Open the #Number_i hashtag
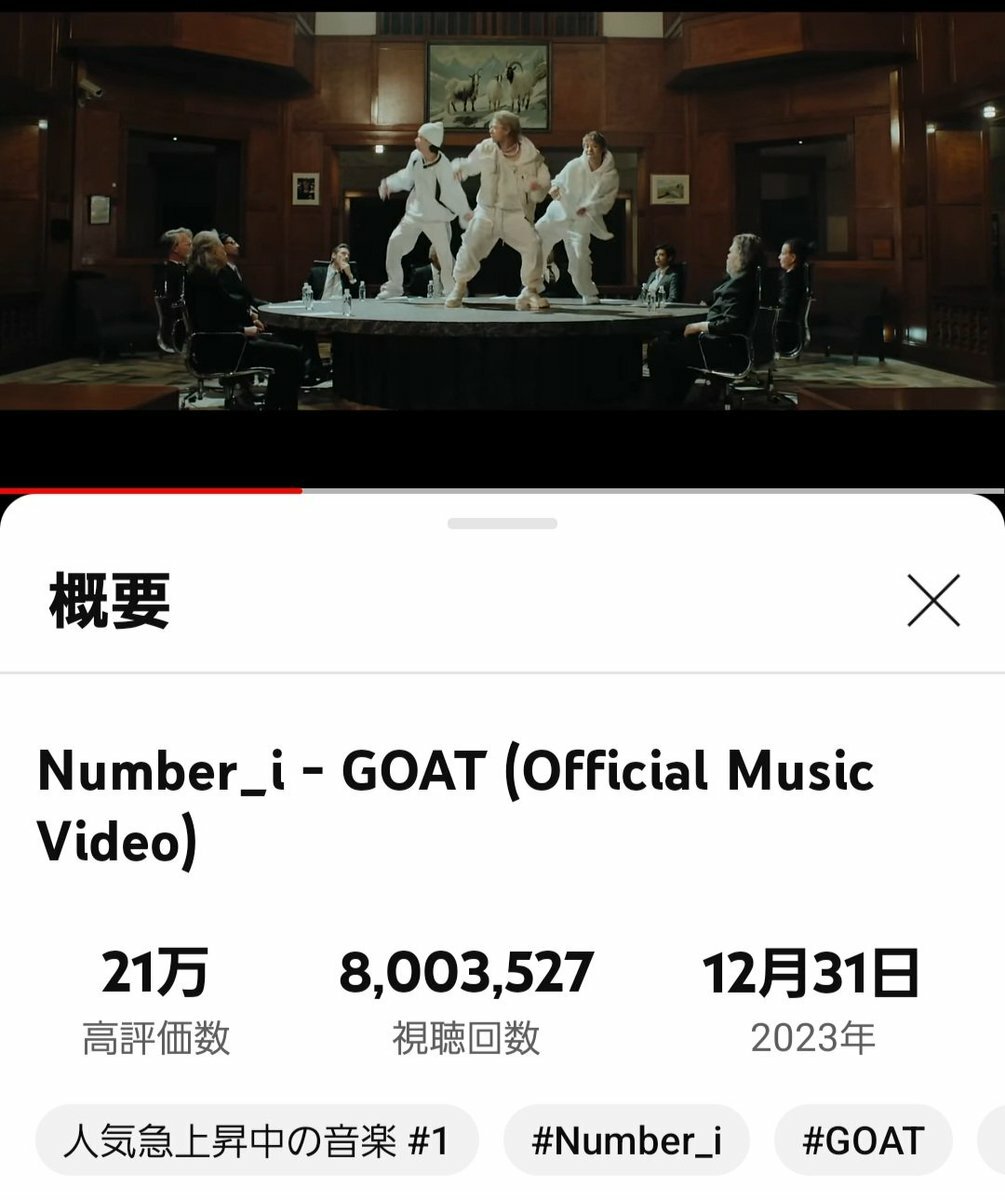This screenshot has height=1200, width=1005. click(626, 1141)
